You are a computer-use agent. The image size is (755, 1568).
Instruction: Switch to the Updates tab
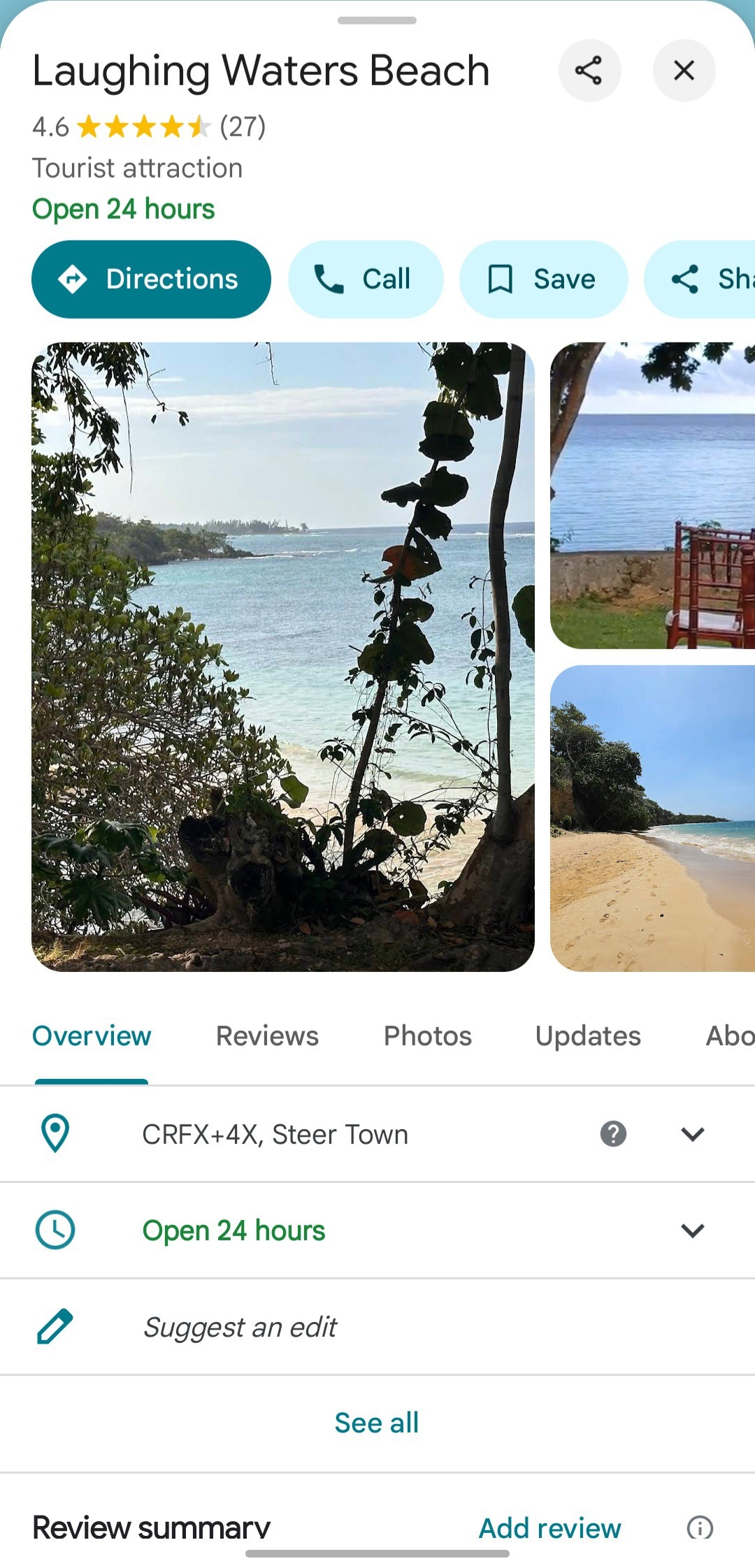587,1036
